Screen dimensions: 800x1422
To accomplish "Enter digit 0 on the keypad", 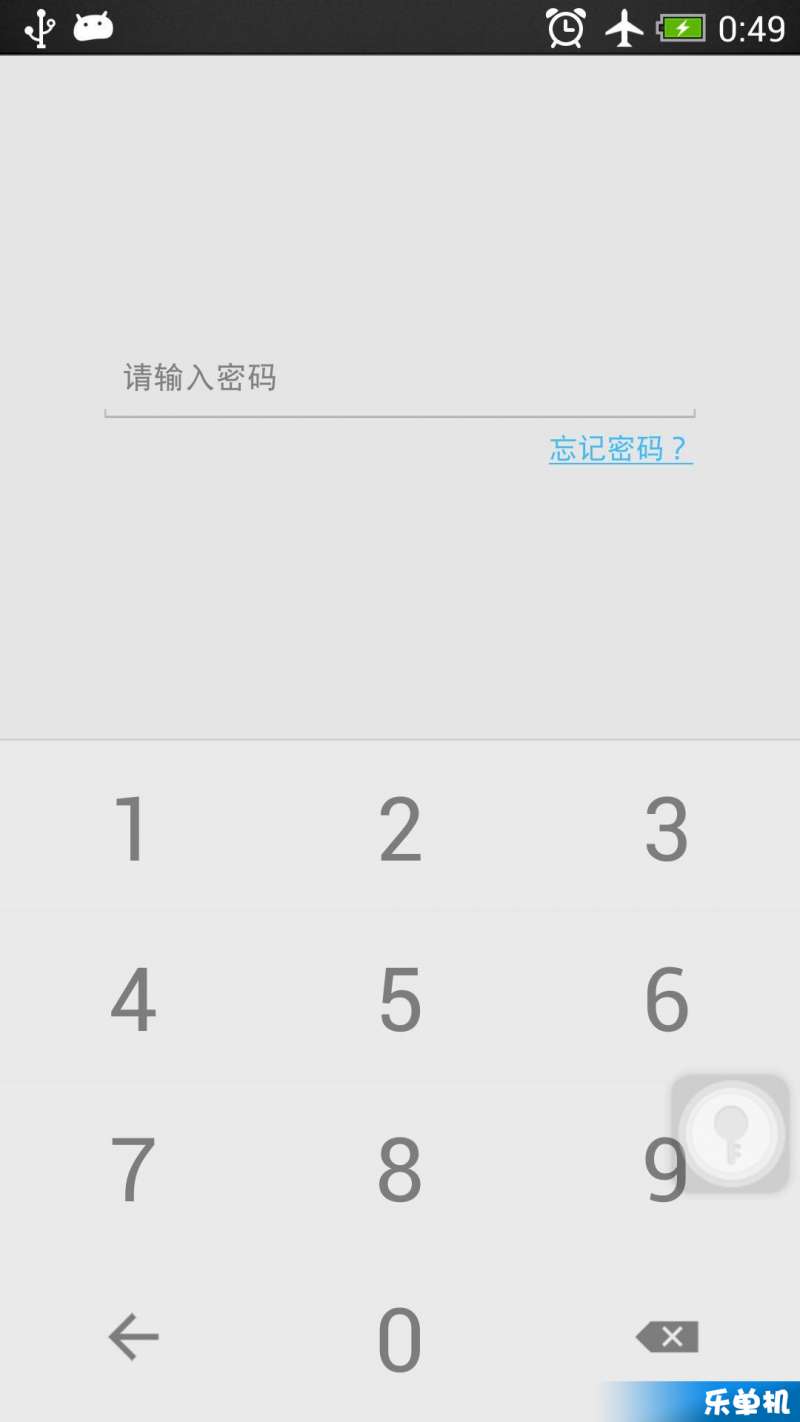I will click(x=400, y=1337).
